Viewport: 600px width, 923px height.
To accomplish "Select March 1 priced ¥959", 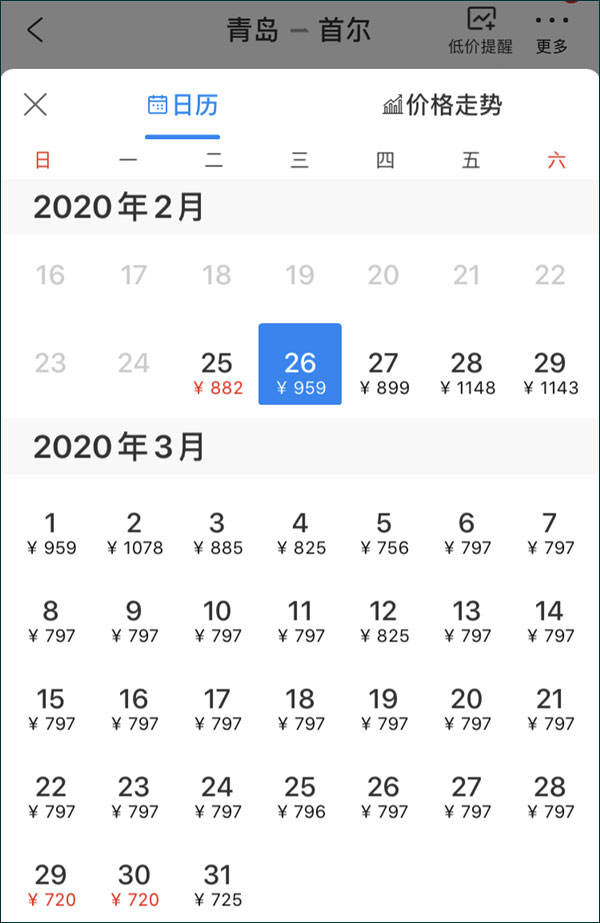I will [x=51, y=533].
